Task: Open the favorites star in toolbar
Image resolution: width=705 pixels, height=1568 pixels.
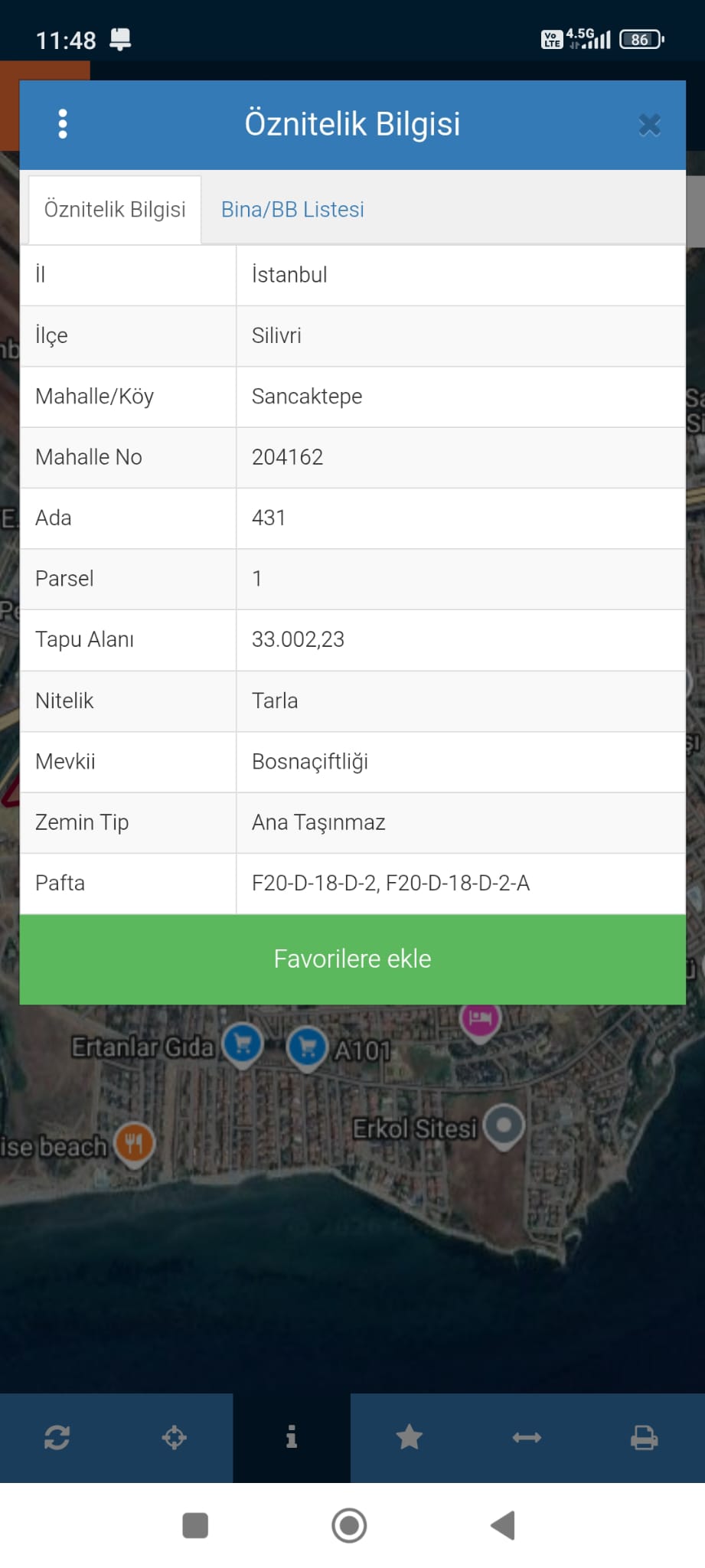Action: click(410, 1438)
